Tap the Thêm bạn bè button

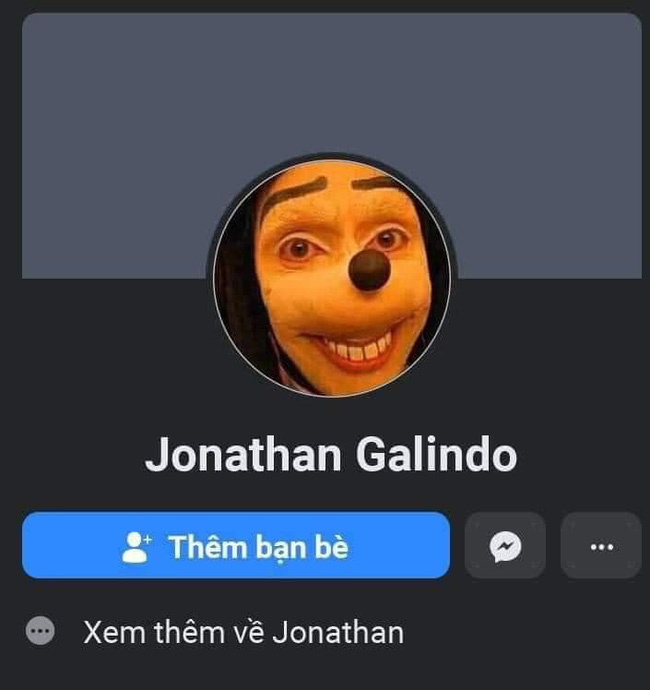pos(236,546)
